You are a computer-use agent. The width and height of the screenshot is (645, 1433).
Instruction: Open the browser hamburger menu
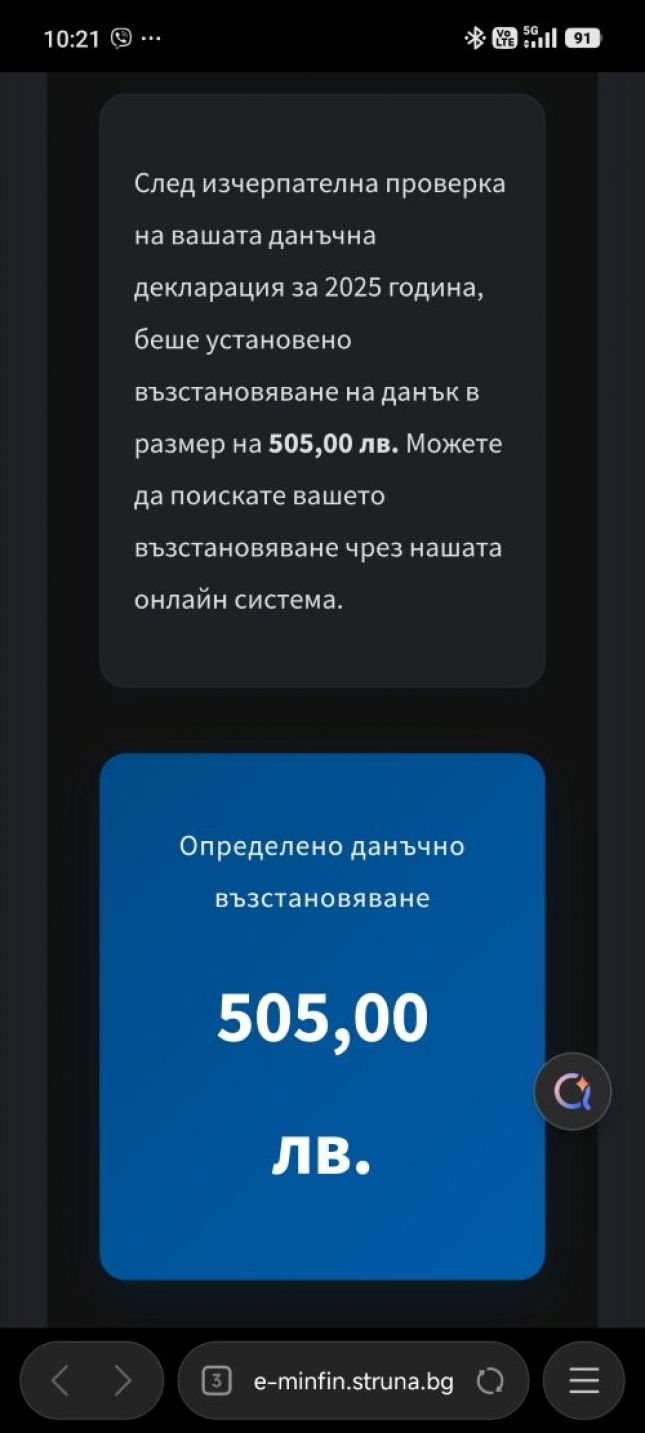[x=584, y=1381]
